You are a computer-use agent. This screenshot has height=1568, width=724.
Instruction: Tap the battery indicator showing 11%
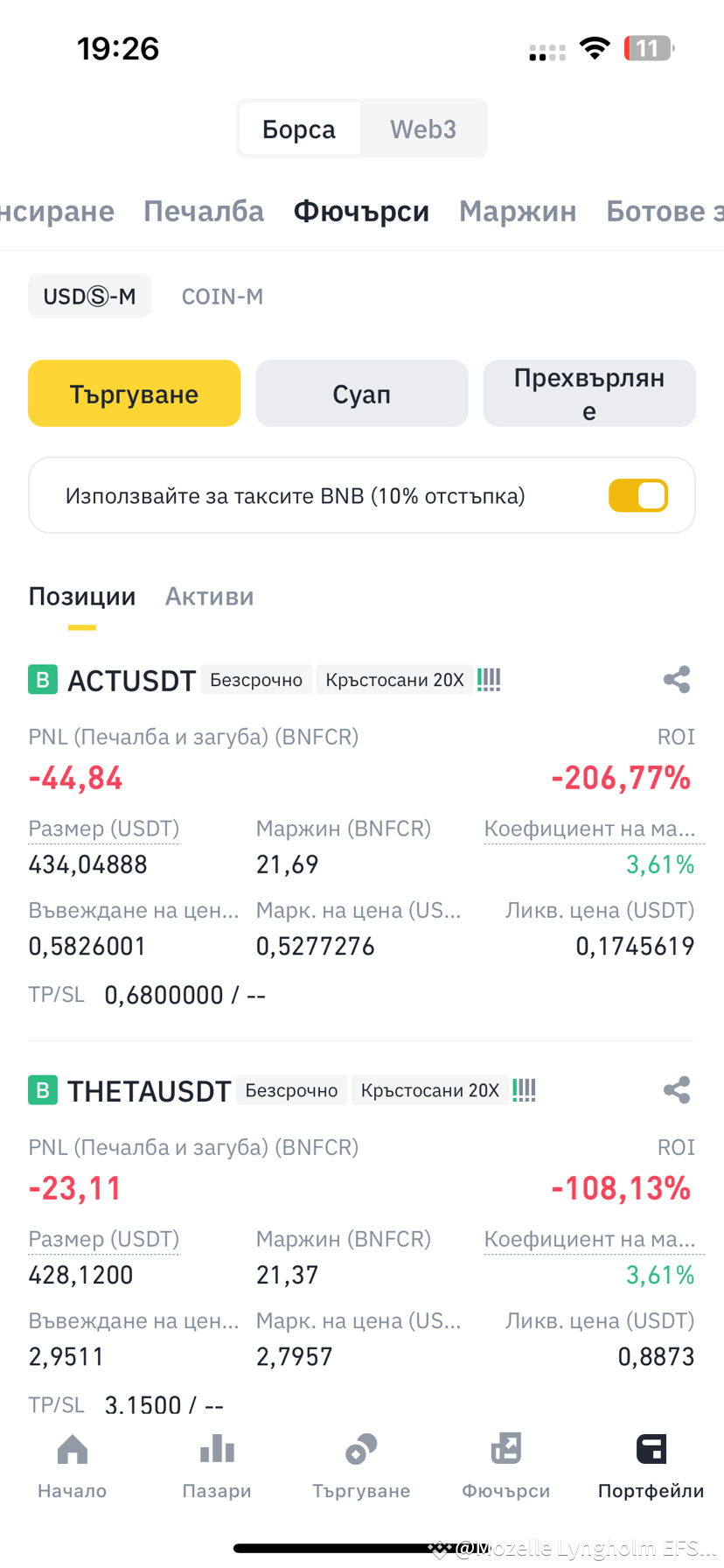point(648,48)
